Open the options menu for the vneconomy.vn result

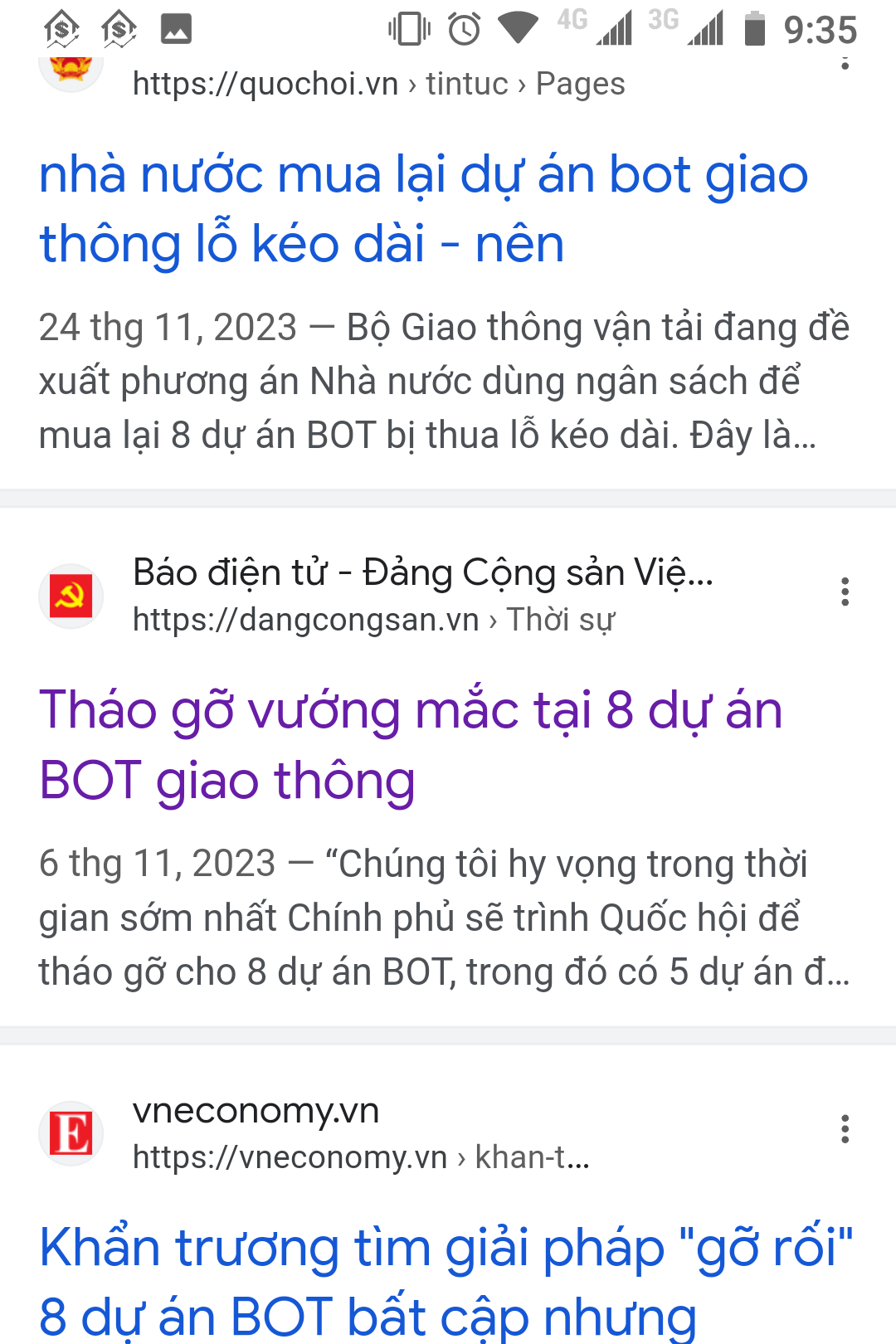[x=845, y=1129]
